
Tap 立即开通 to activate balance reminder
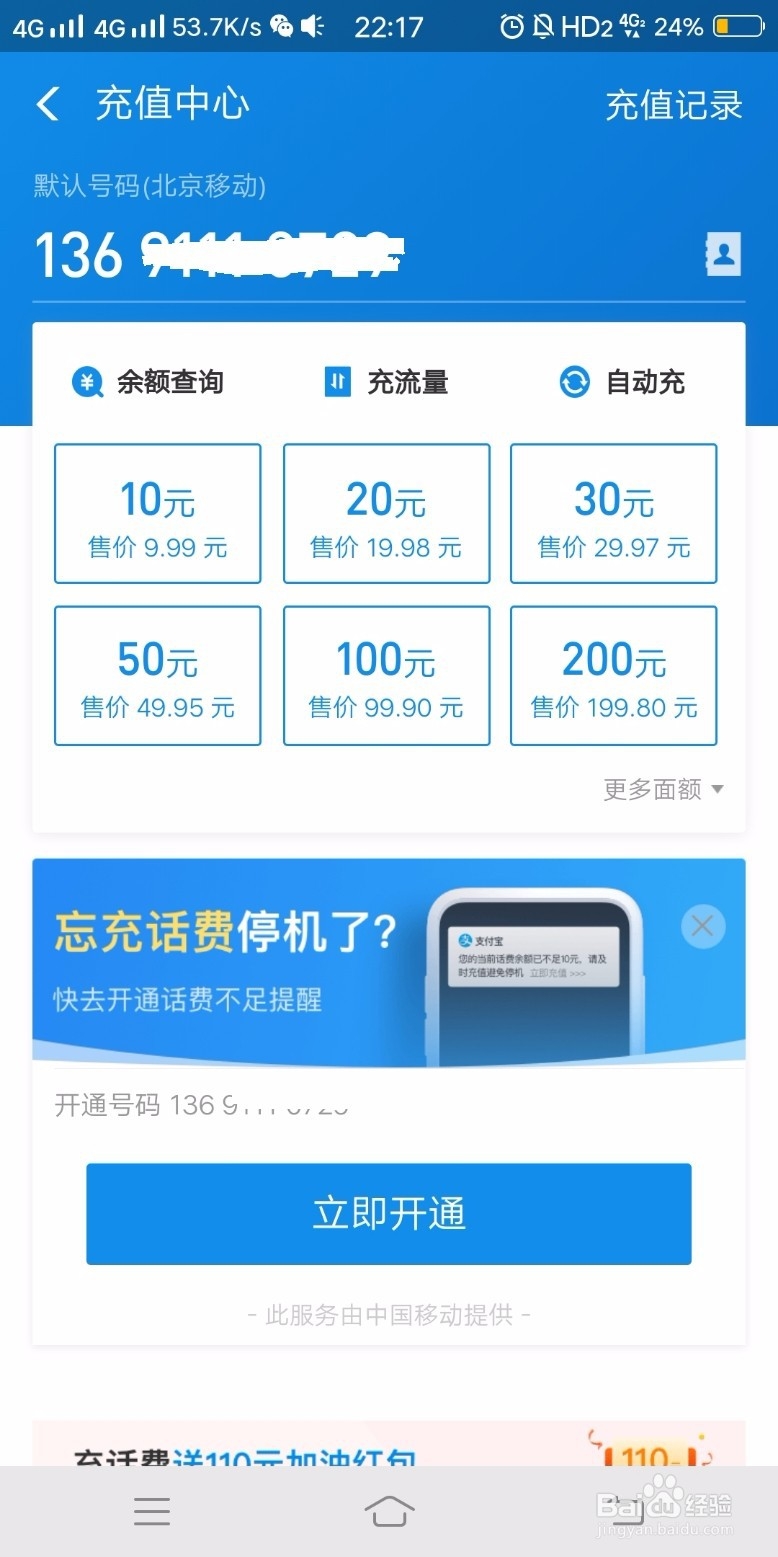pos(389,1213)
